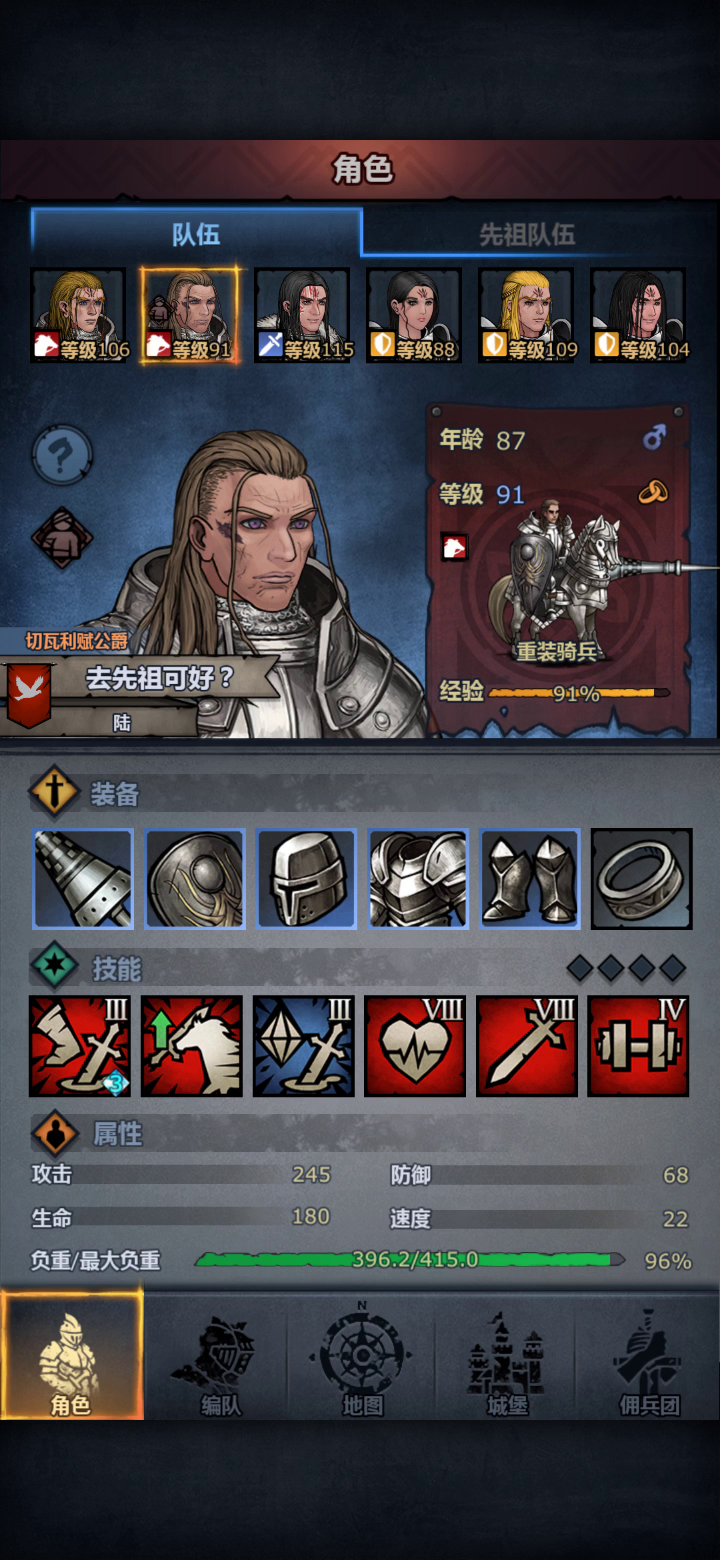
Task: View the heartbeat skill level VIII
Action: pos(415,1046)
